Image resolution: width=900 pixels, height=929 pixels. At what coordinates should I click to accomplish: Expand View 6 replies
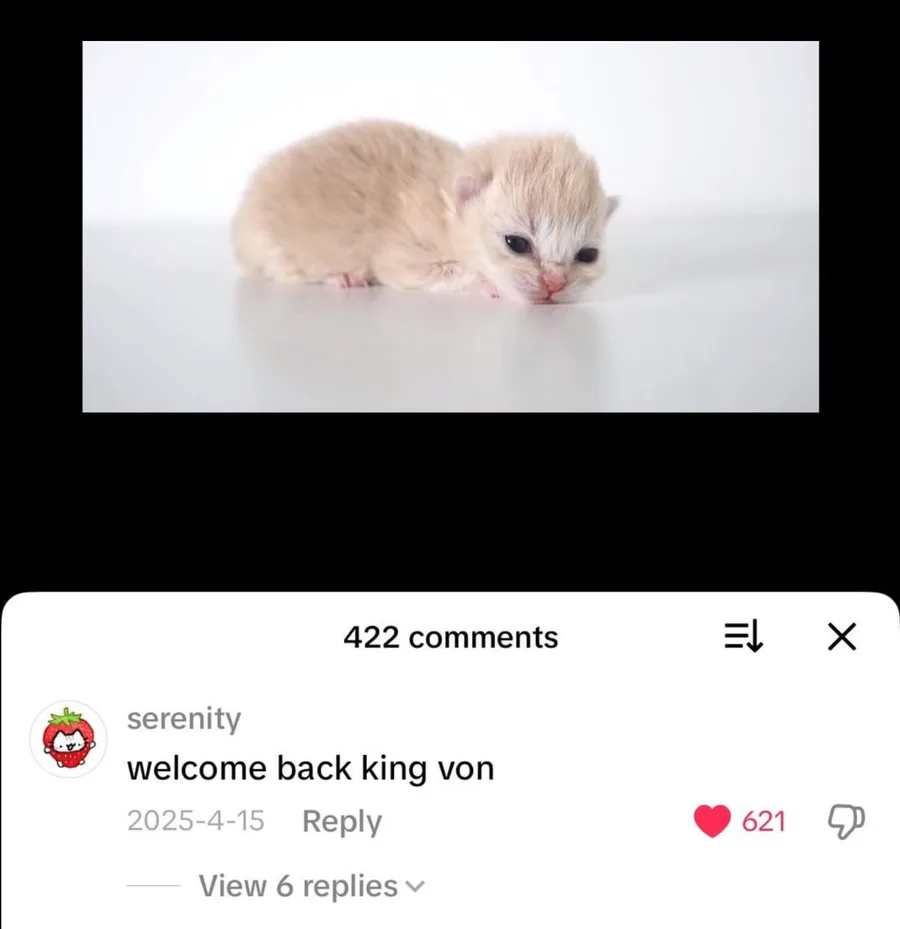click(x=312, y=886)
